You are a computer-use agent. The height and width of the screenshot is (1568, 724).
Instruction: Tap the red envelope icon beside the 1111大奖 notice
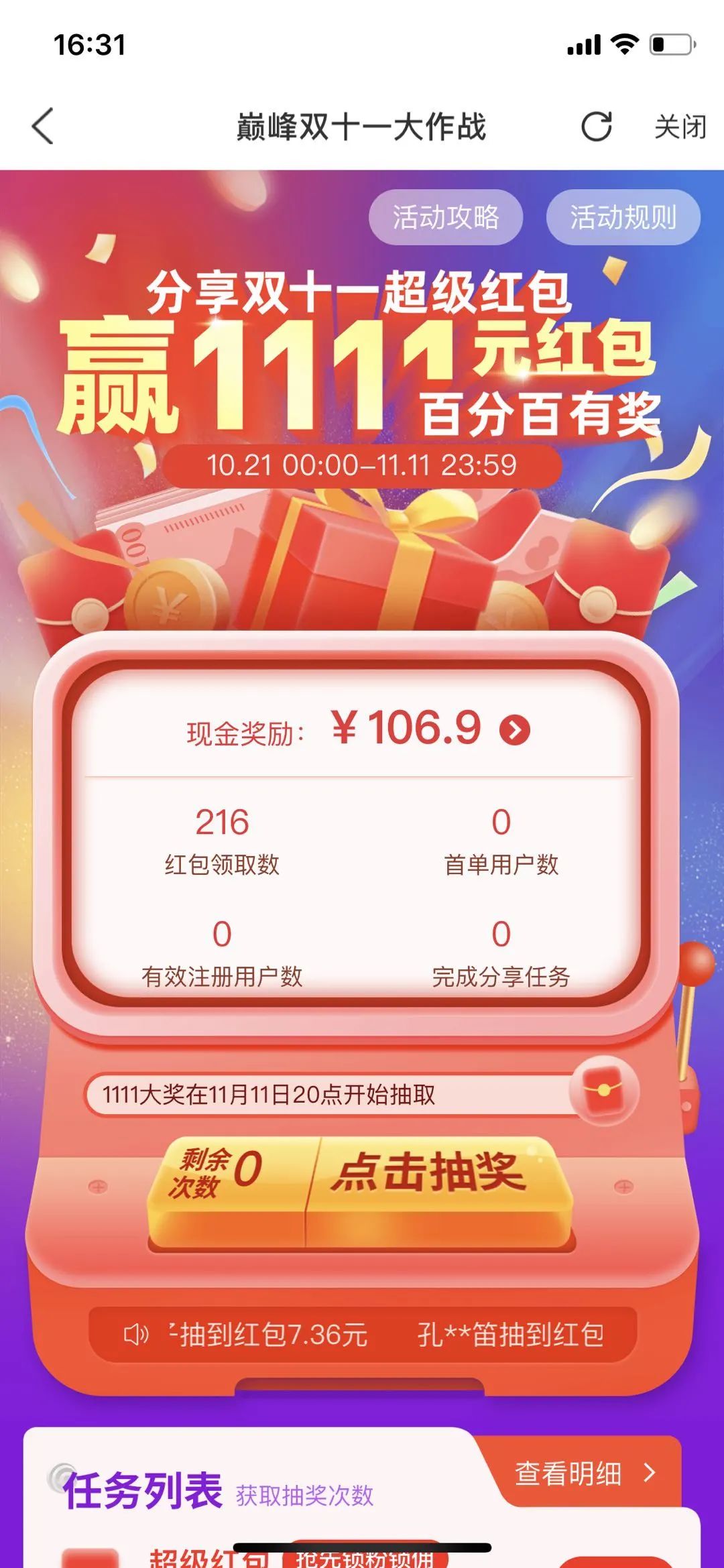pos(603,1091)
